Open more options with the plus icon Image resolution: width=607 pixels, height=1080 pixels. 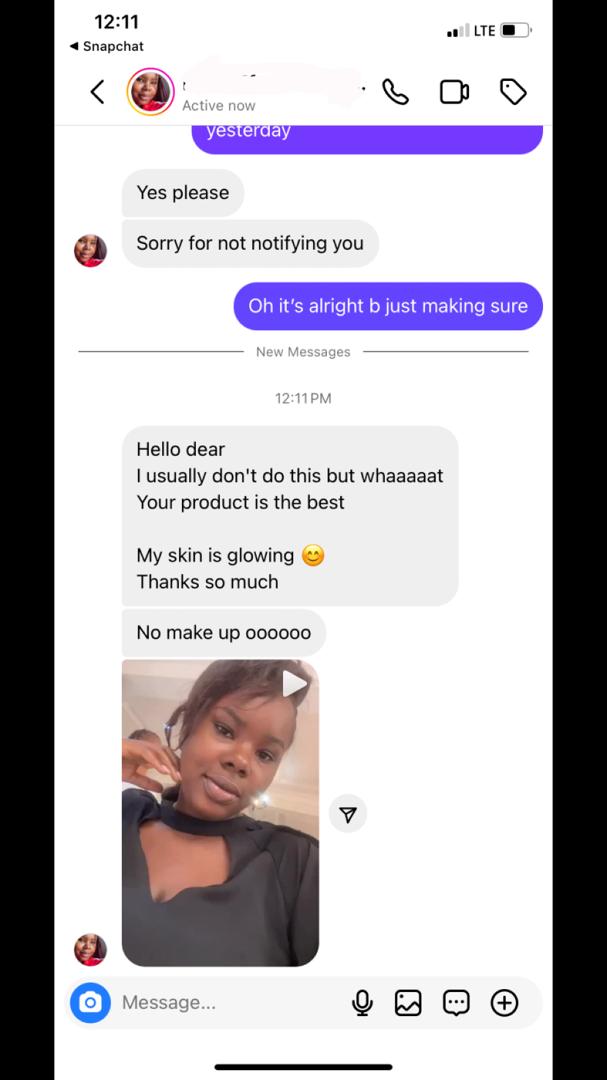click(504, 1002)
